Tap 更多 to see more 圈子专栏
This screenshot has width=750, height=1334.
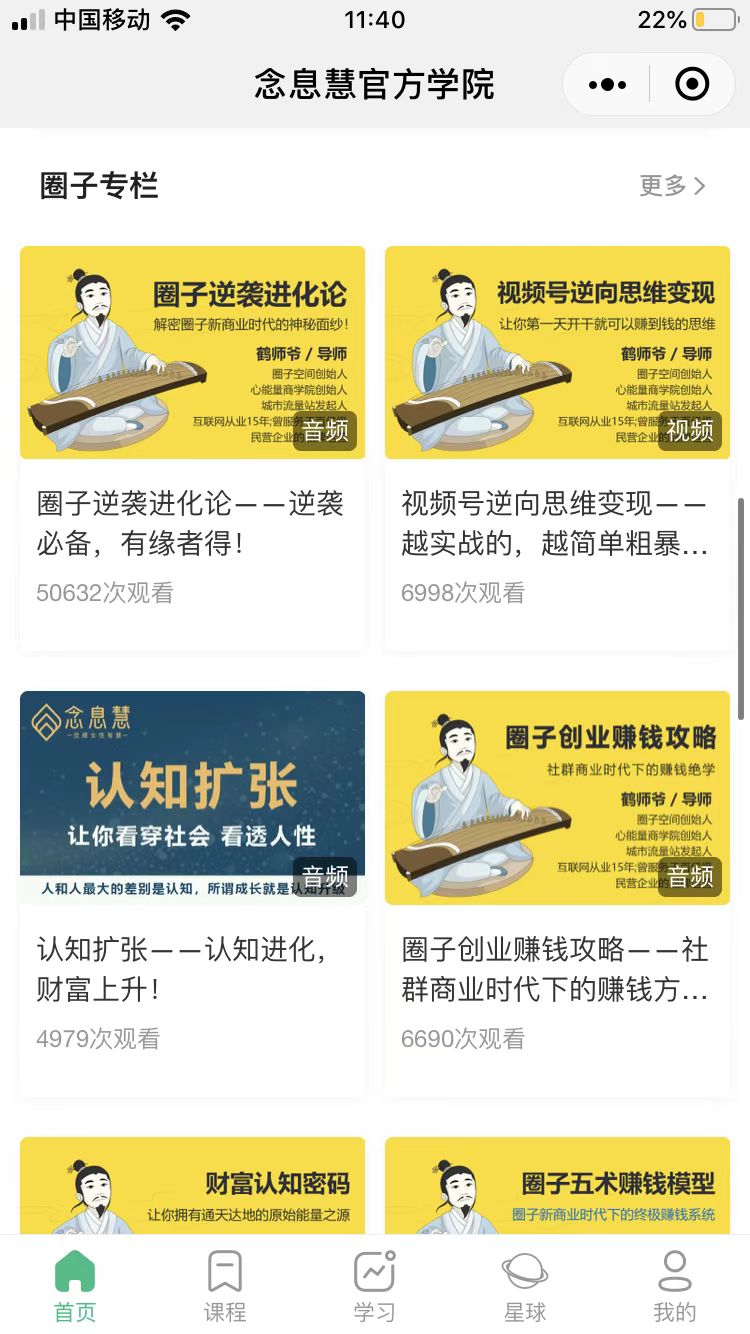[673, 185]
